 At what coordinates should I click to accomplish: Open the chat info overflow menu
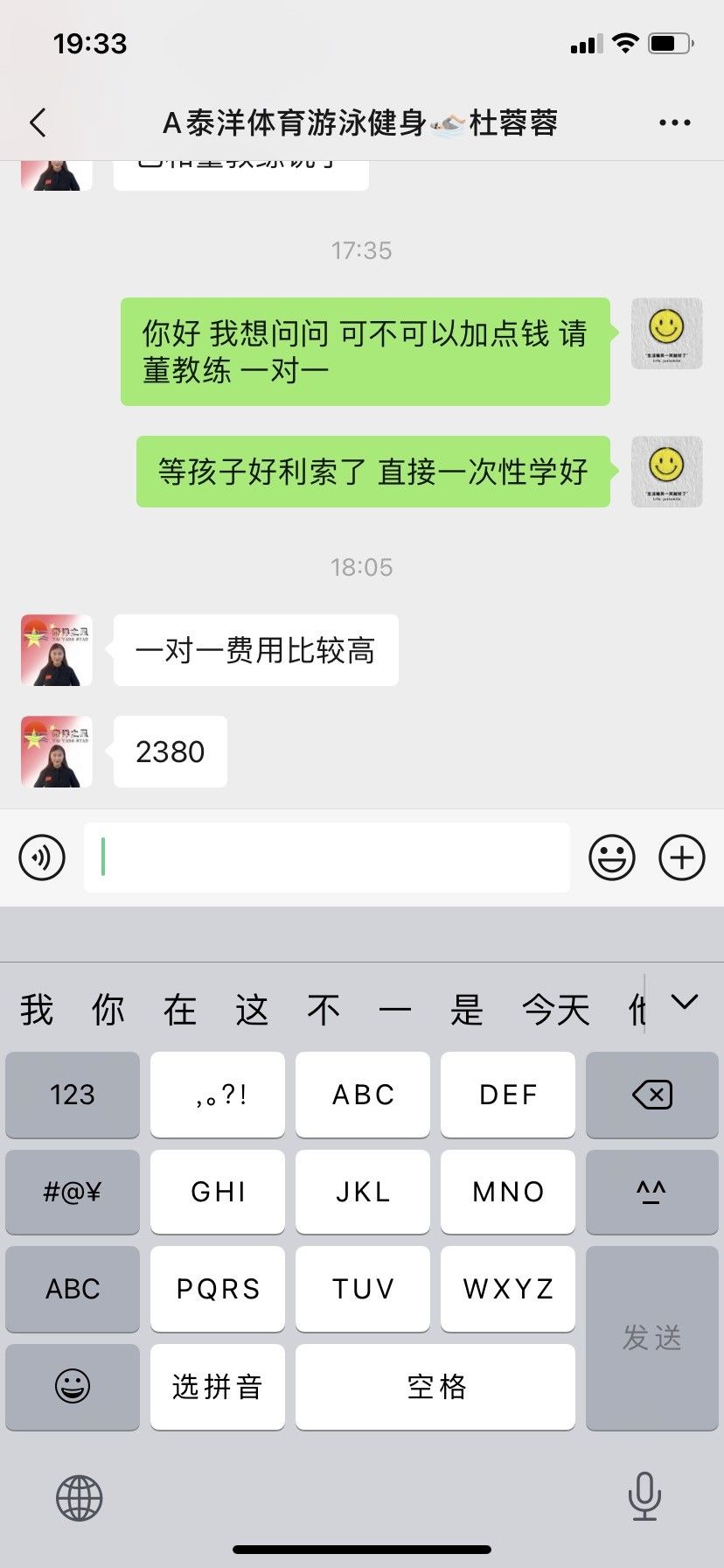point(674,123)
